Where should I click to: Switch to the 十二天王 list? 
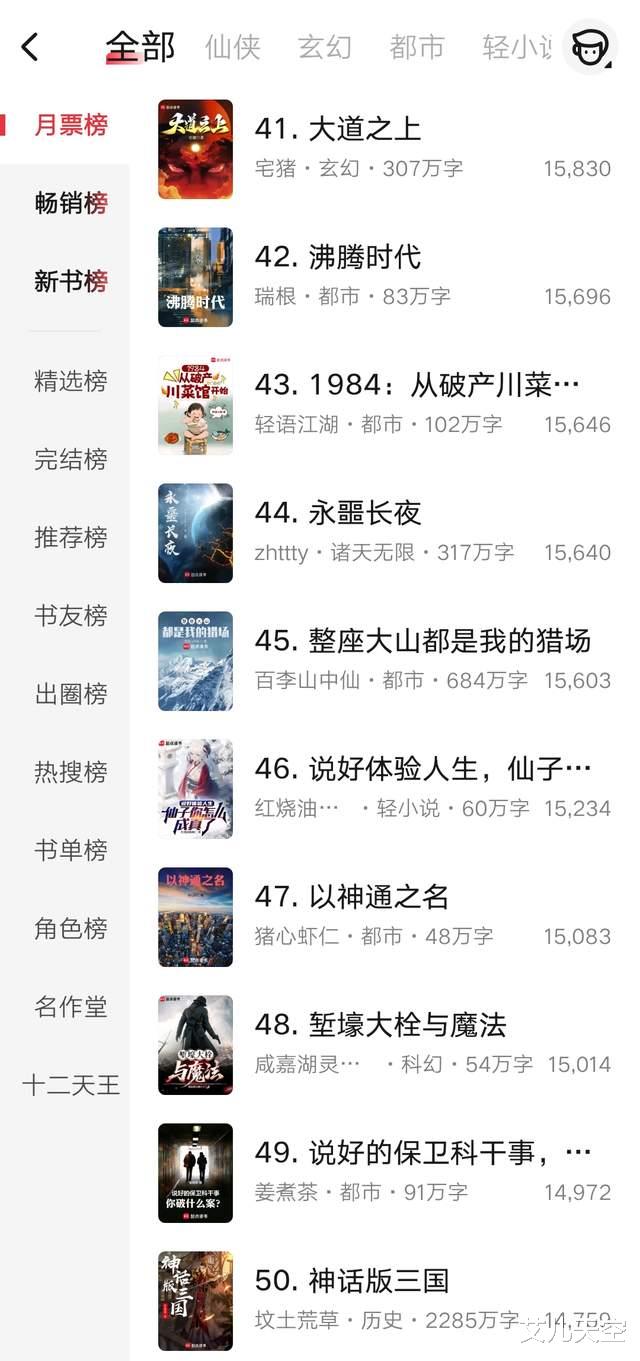70,1084
